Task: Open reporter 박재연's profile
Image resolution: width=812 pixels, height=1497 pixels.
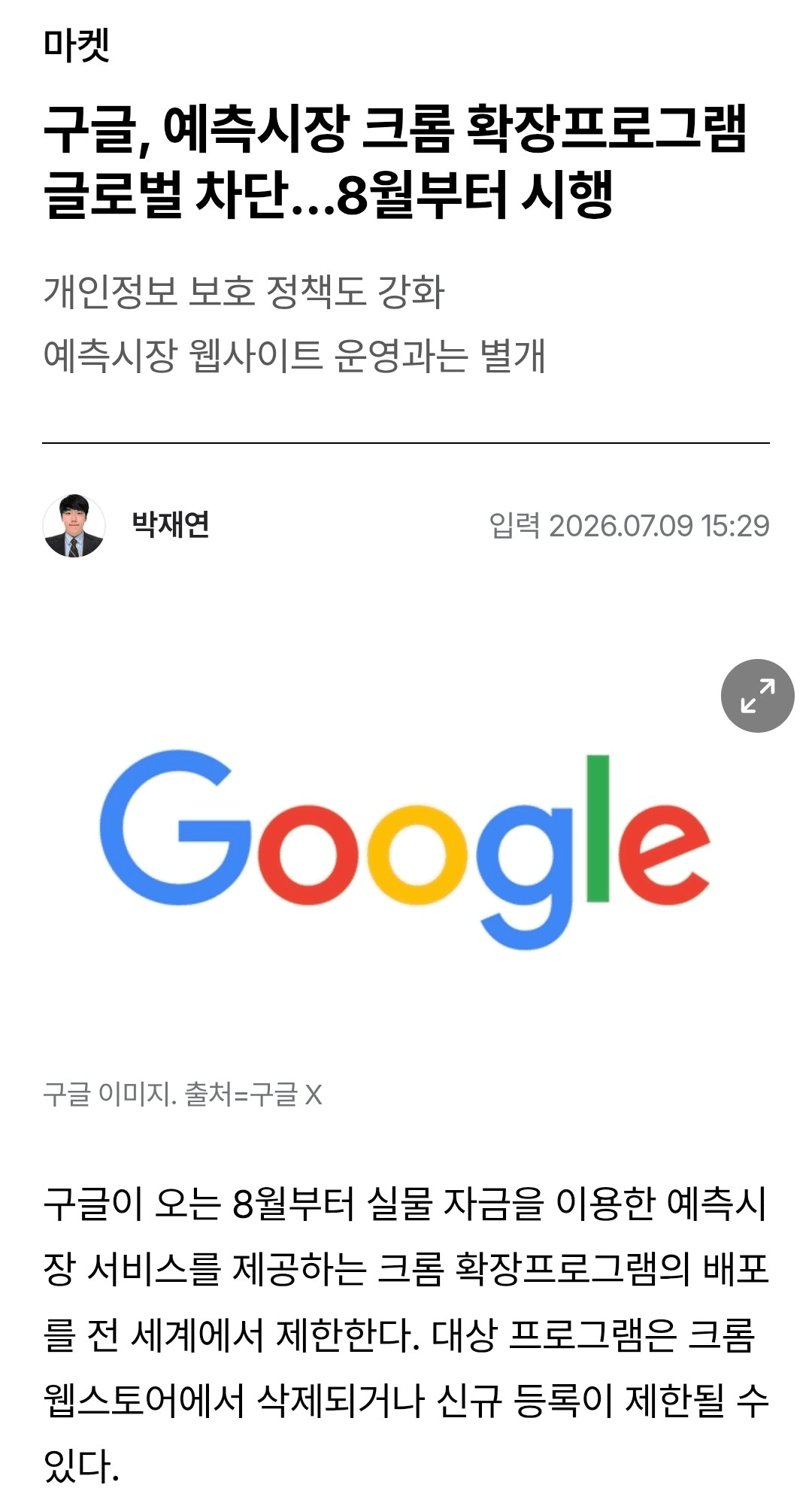Action: pyautogui.click(x=171, y=525)
